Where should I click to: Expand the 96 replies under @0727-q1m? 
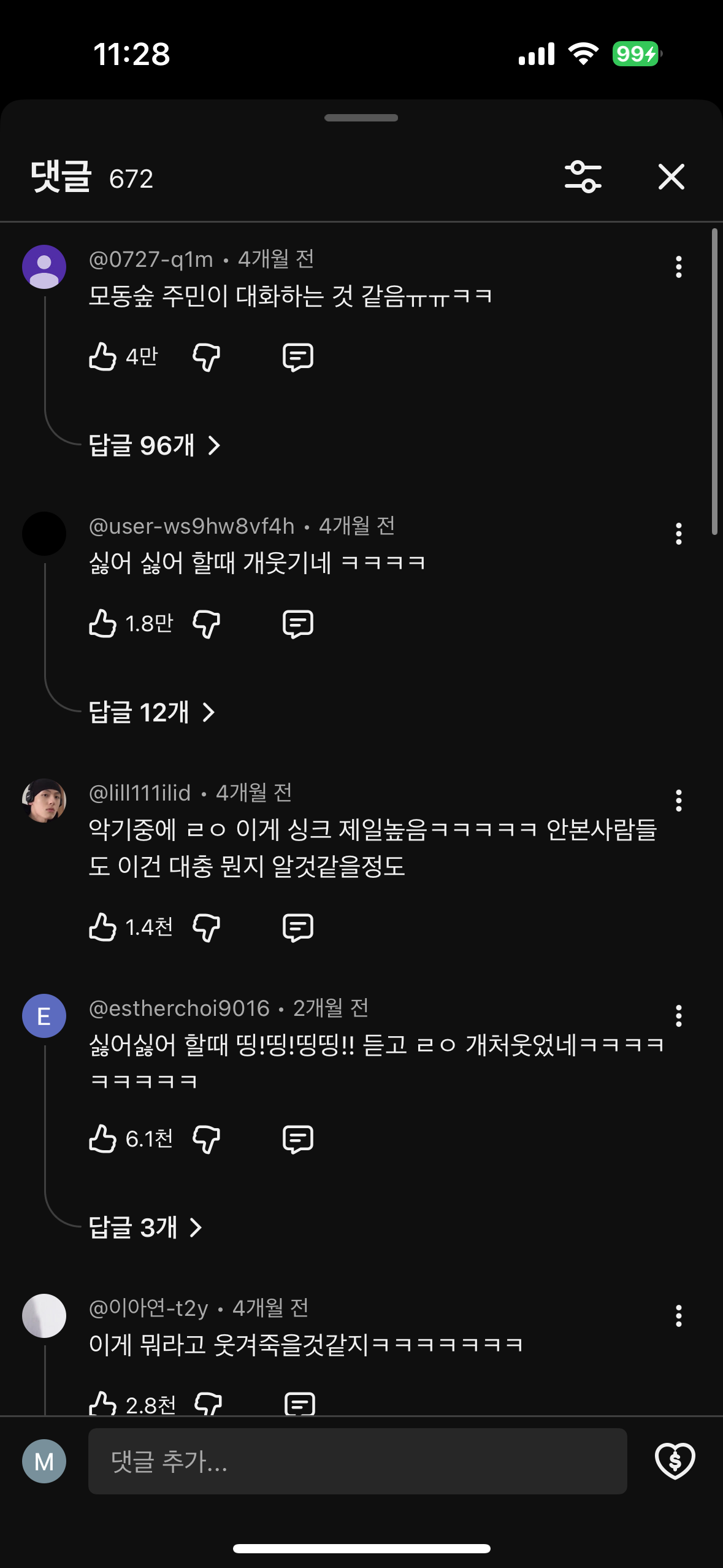coord(154,445)
